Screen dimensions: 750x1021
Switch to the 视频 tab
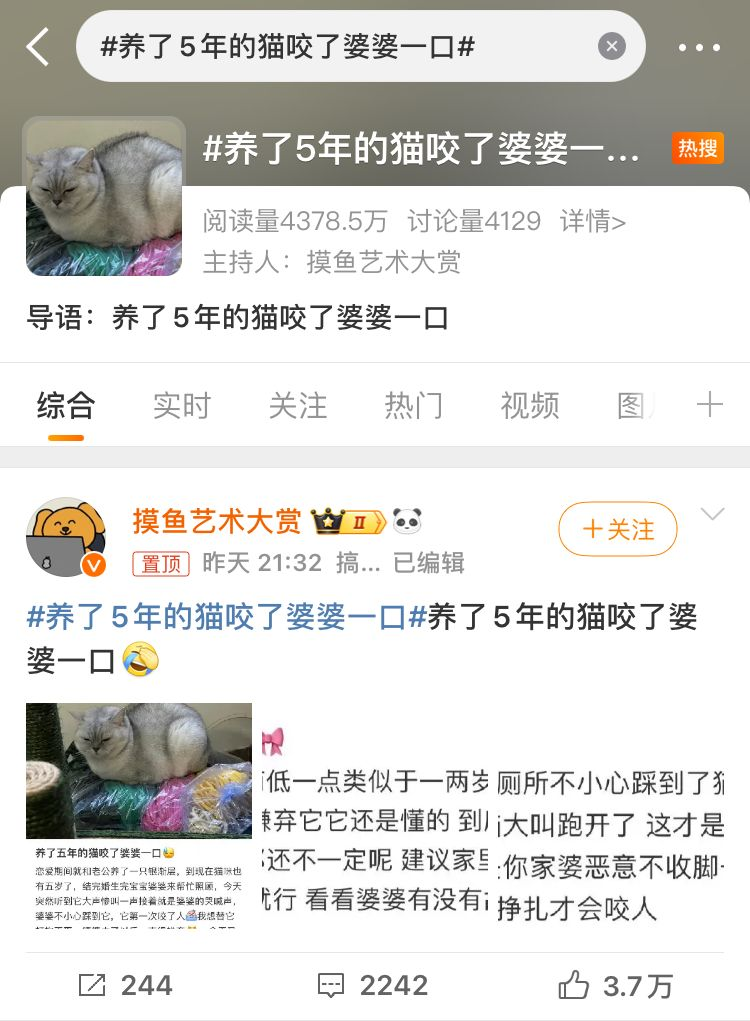530,405
